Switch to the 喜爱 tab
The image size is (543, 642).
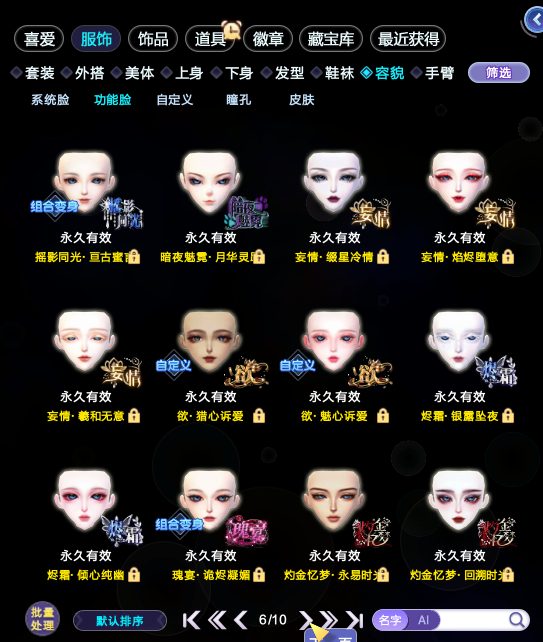[39, 39]
